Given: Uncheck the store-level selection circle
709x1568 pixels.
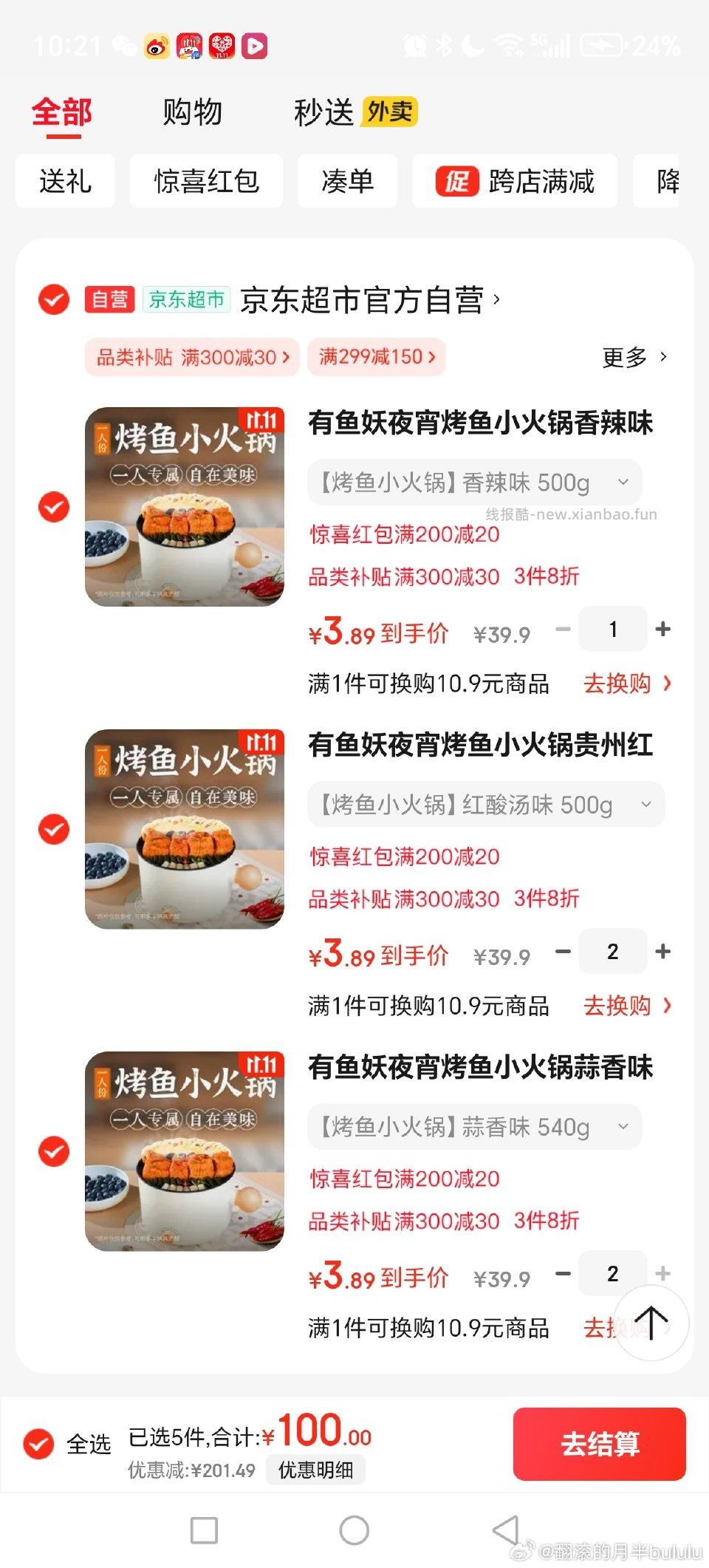Looking at the screenshot, I should [x=52, y=300].
